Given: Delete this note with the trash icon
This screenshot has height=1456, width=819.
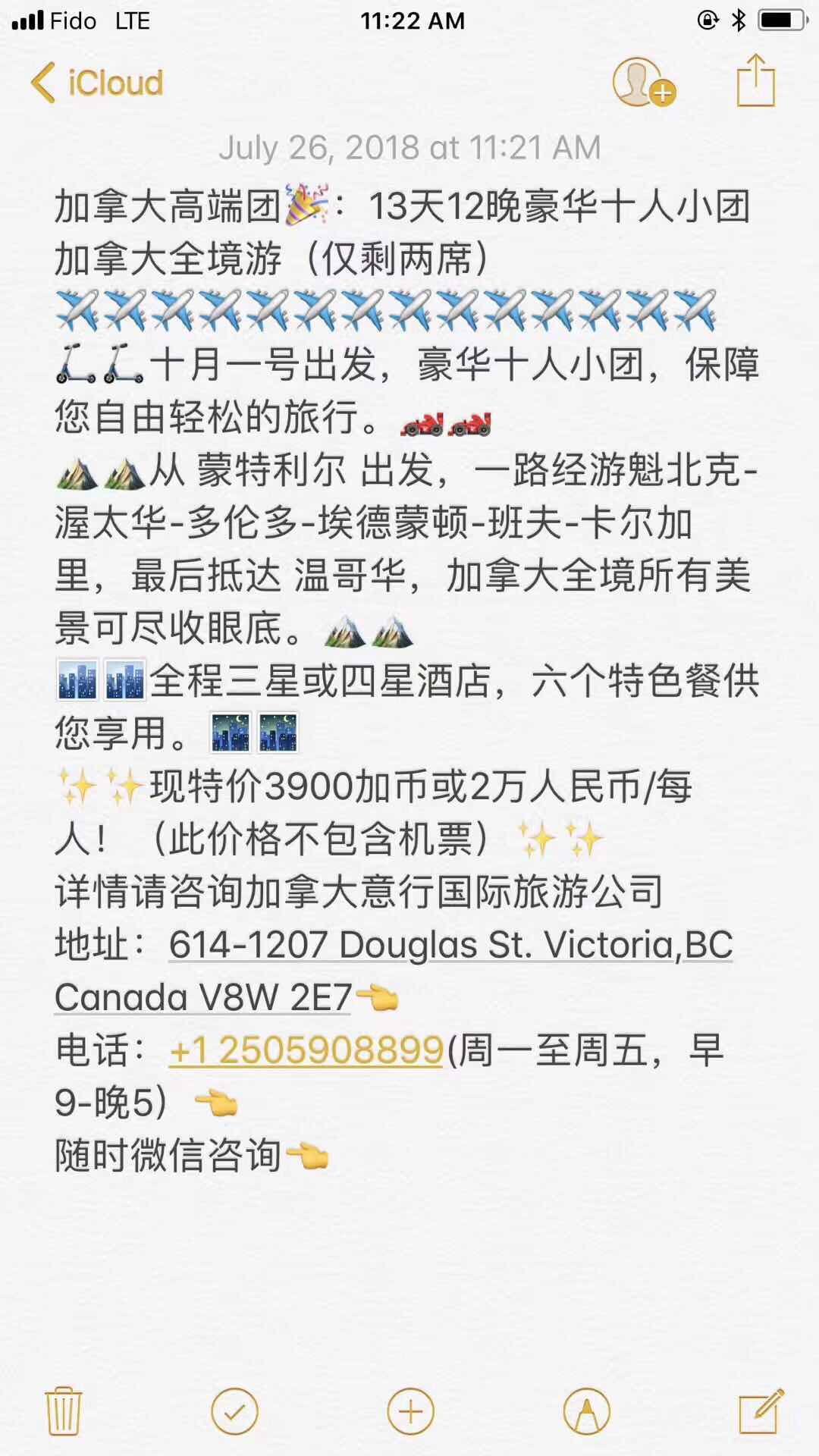Looking at the screenshot, I should 64,1410.
